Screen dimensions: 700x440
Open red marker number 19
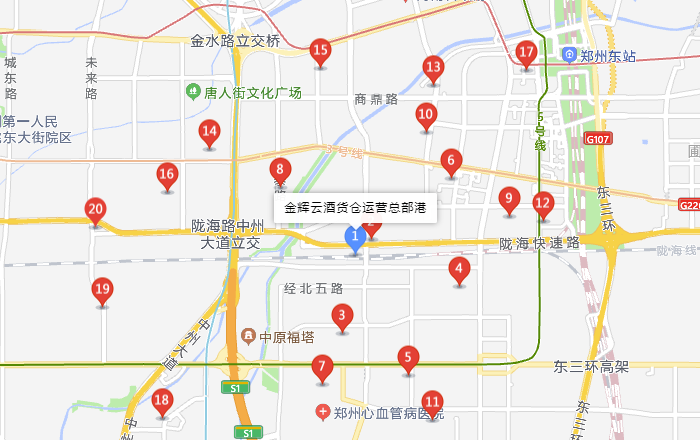point(102,292)
